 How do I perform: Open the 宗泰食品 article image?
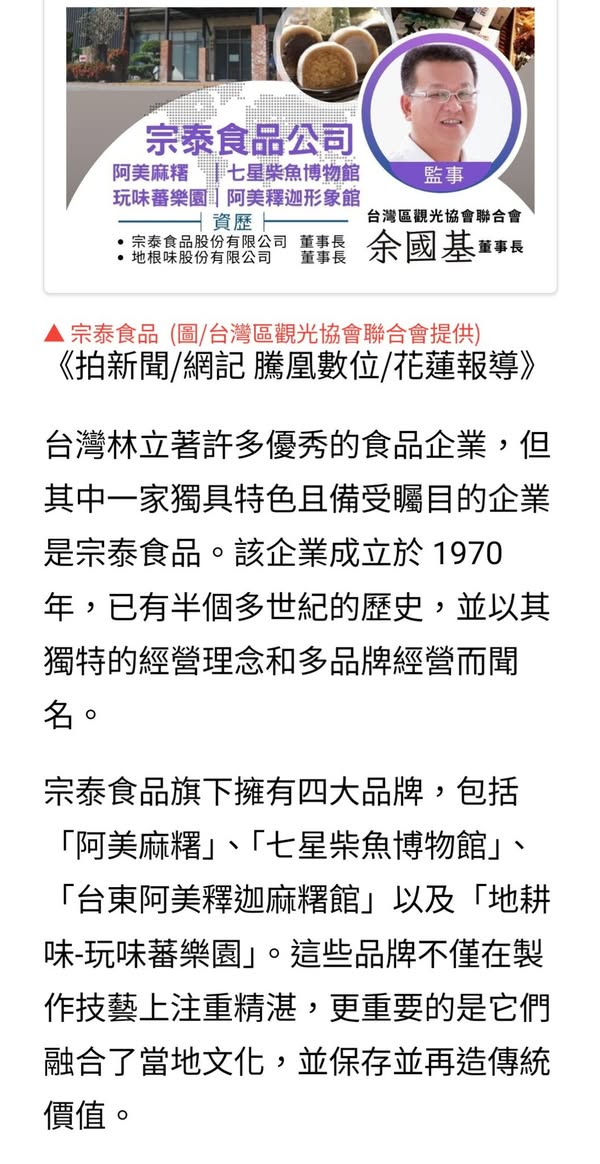click(300, 140)
